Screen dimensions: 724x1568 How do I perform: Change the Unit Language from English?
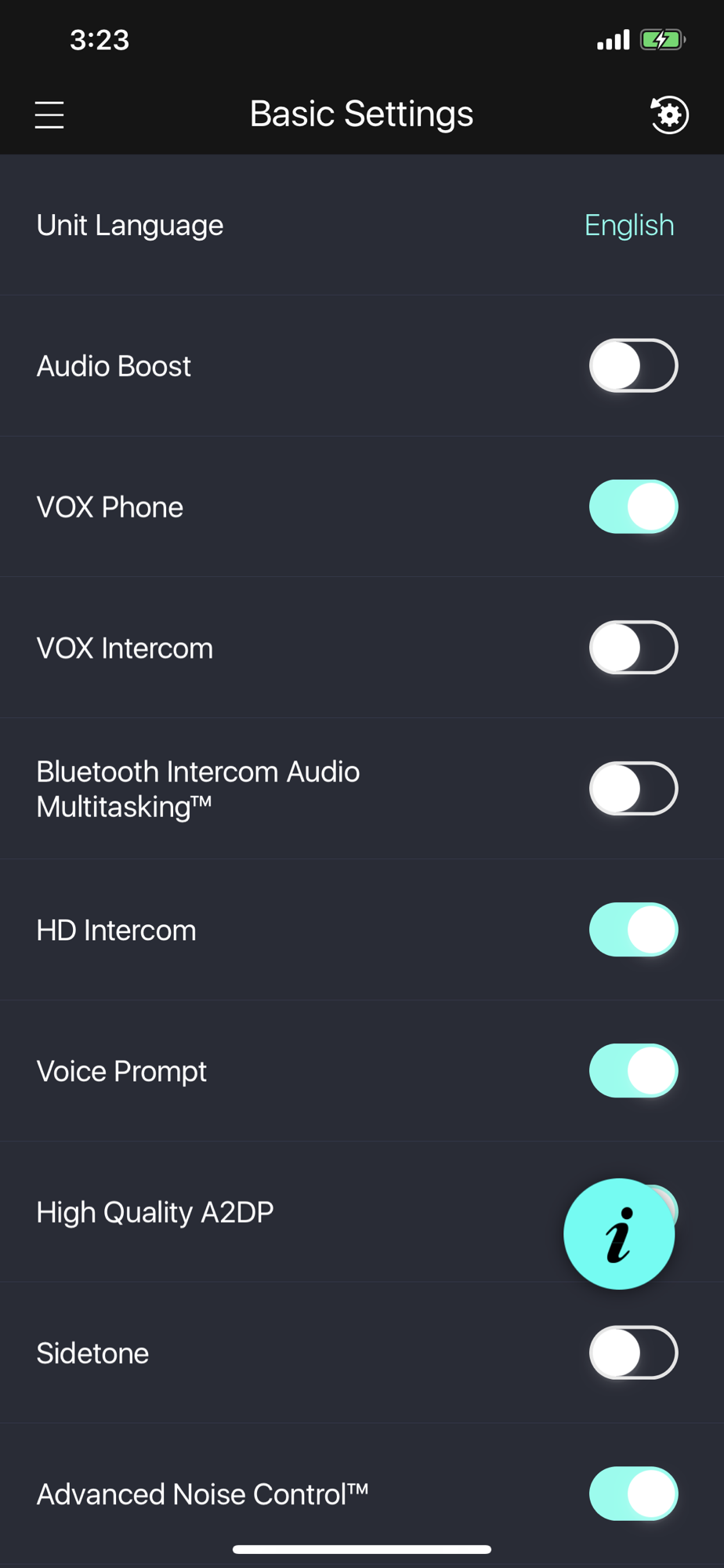pos(629,226)
